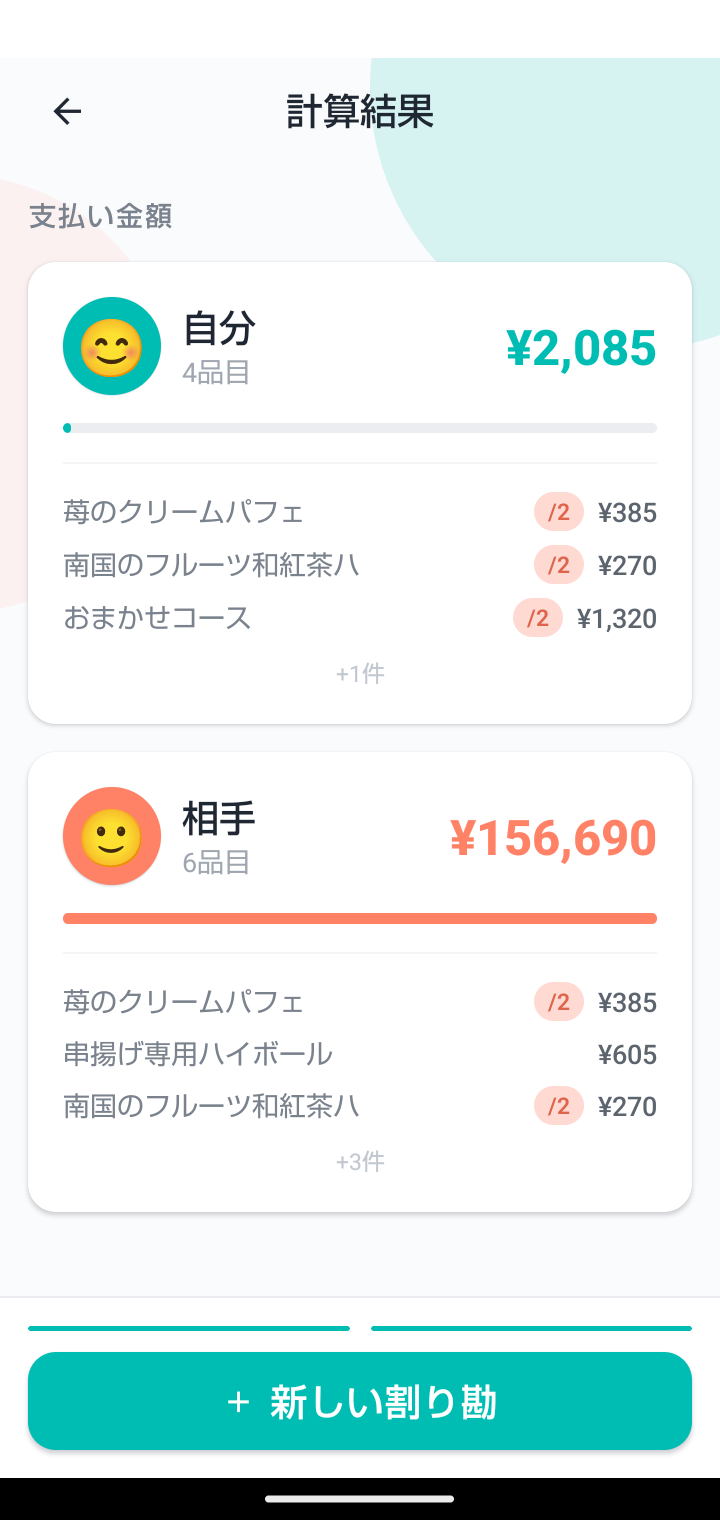Select the 相手 orange face avatar icon
Image resolution: width=720 pixels, height=1520 pixels.
[x=112, y=836]
